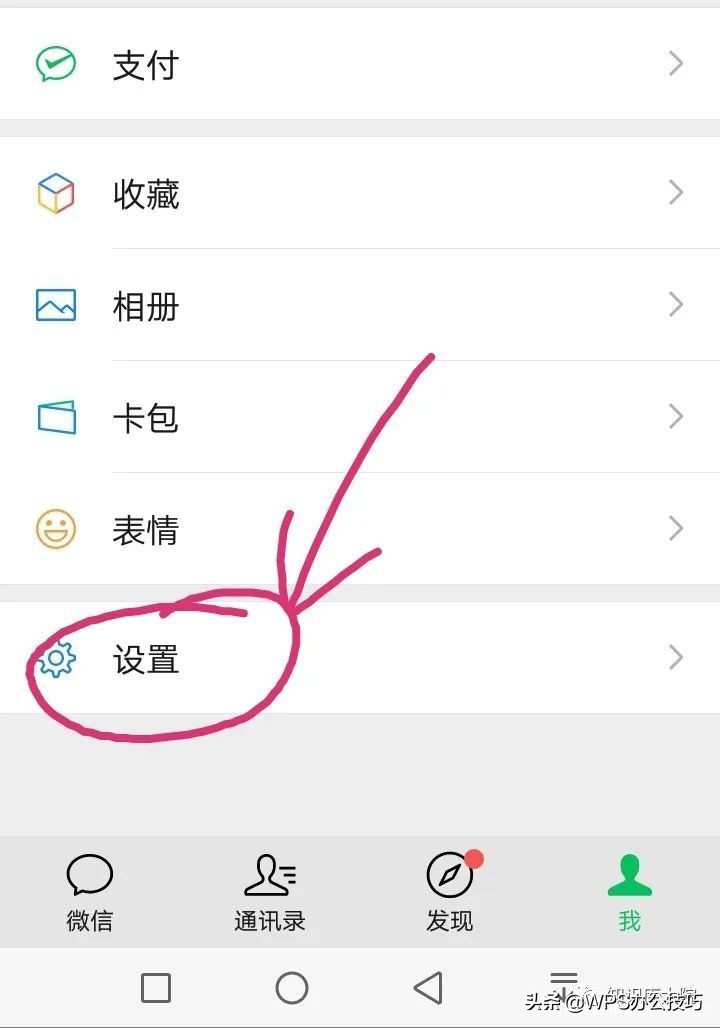Open the 支付 (Pay) green chat-pay icon

click(57, 63)
